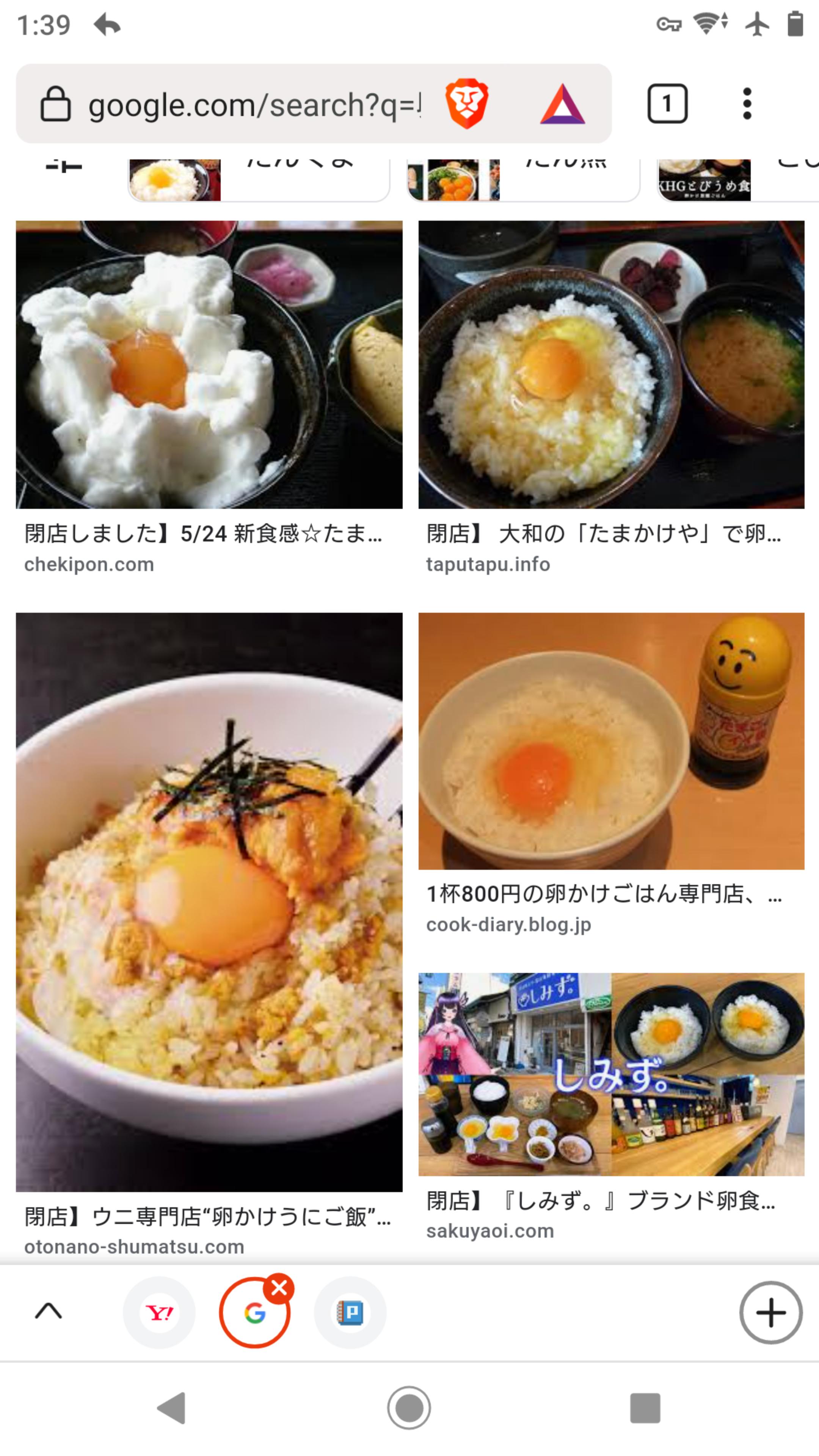Open the chekipon.com egg white rice image
This screenshot has width=819, height=1456.
pos(209,364)
